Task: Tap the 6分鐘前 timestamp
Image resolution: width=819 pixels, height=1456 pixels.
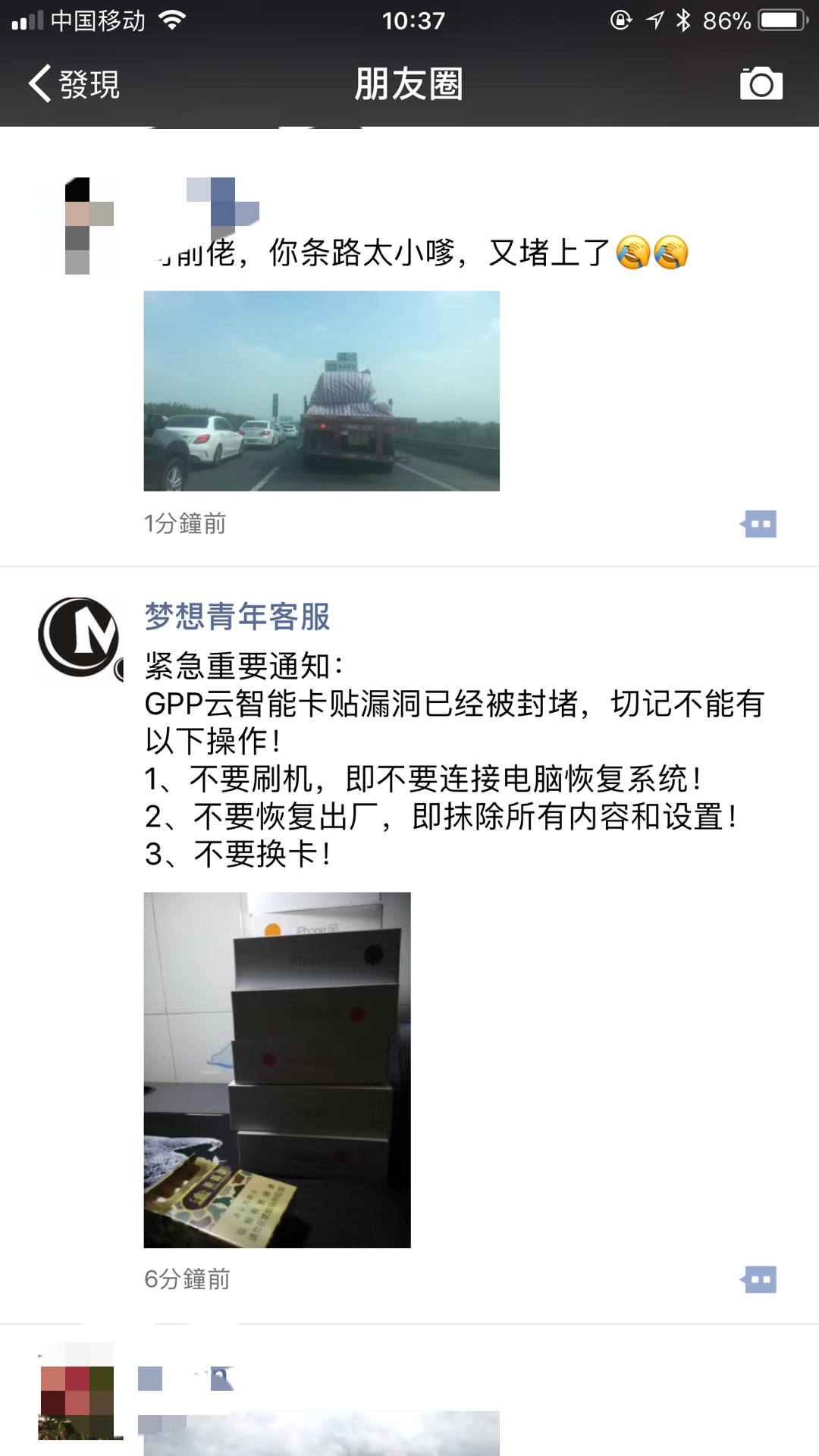Action: pyautogui.click(x=185, y=1279)
